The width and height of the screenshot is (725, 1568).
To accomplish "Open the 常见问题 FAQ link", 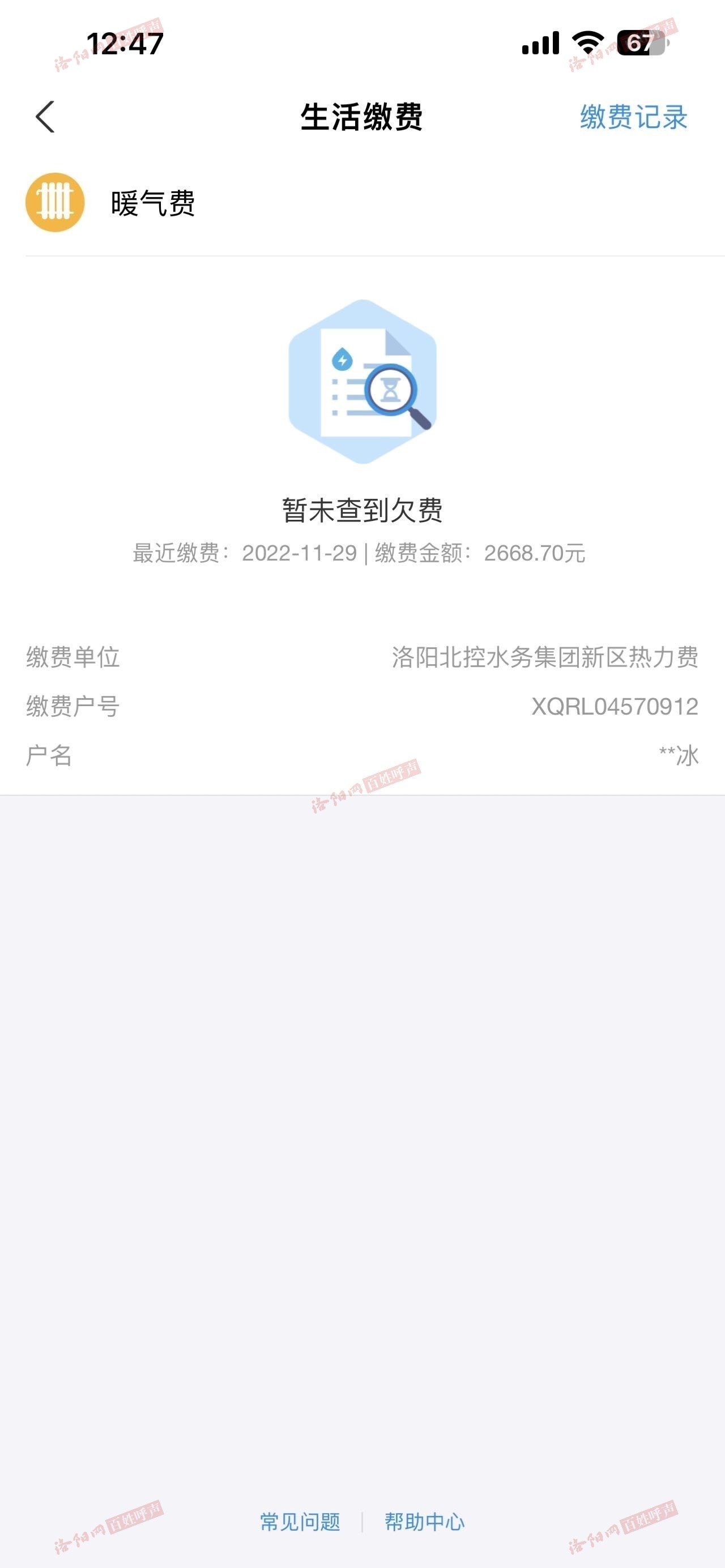I will coord(300,1522).
